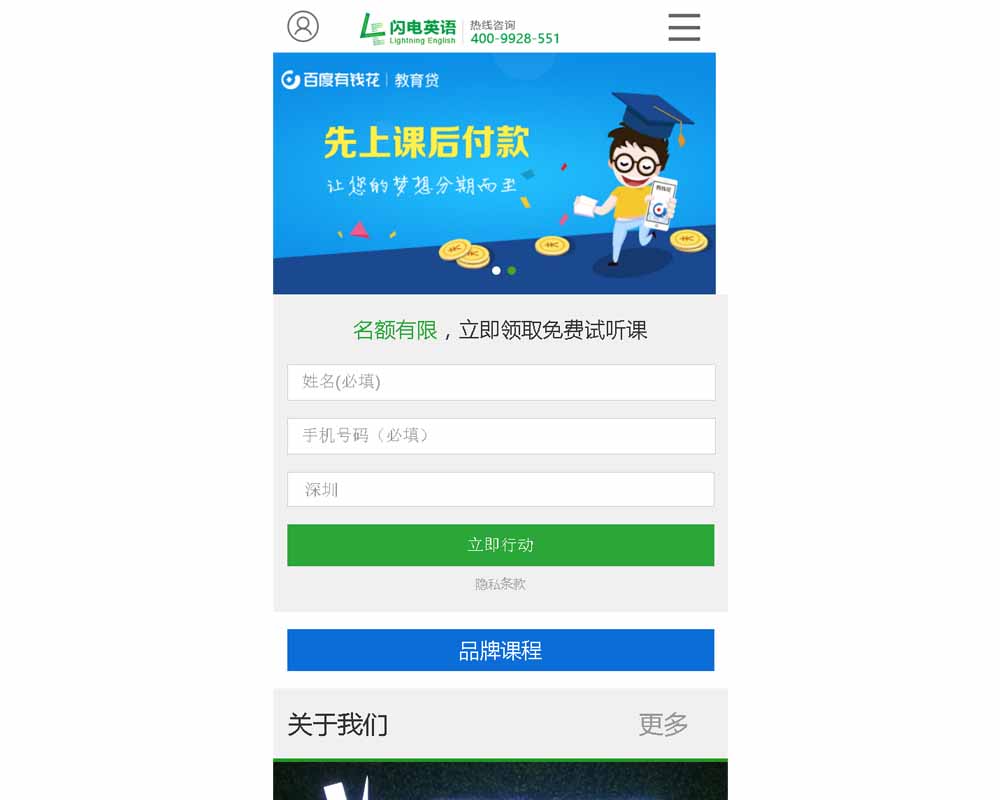Focus the 姓名(必填) field
This screenshot has width=1000, height=800.
click(x=500, y=382)
